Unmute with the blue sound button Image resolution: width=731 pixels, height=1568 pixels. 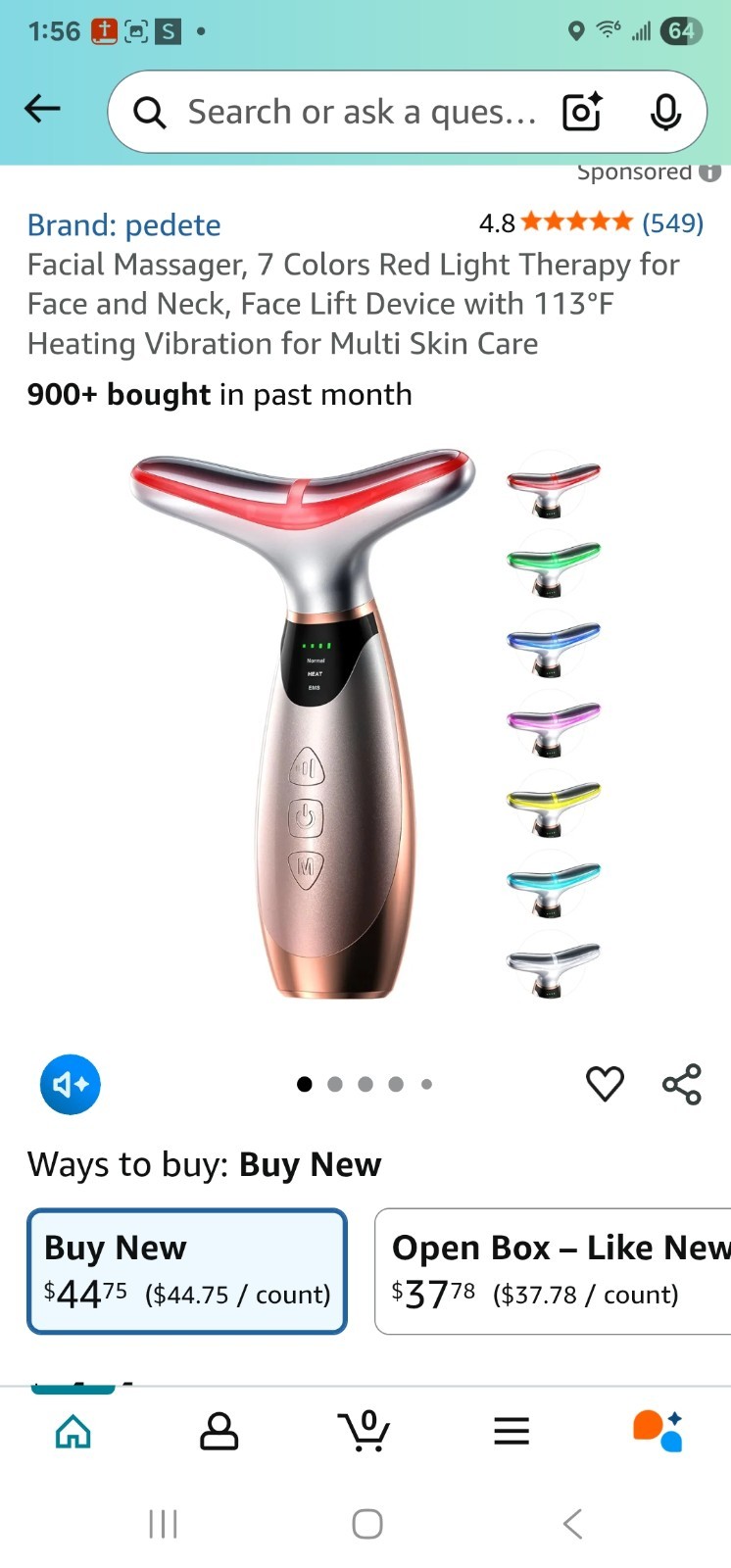click(71, 1084)
